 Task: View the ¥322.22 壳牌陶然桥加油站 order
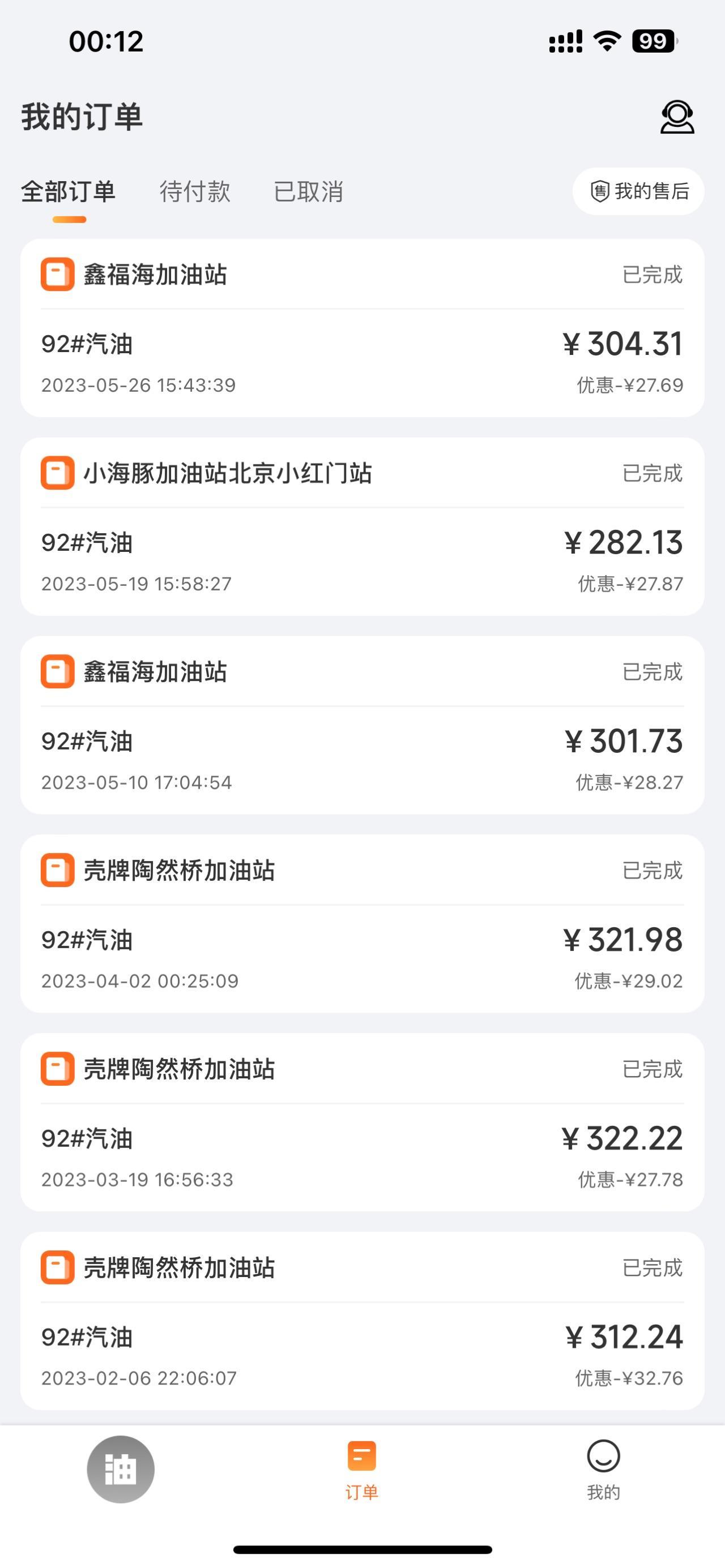pos(362,1123)
